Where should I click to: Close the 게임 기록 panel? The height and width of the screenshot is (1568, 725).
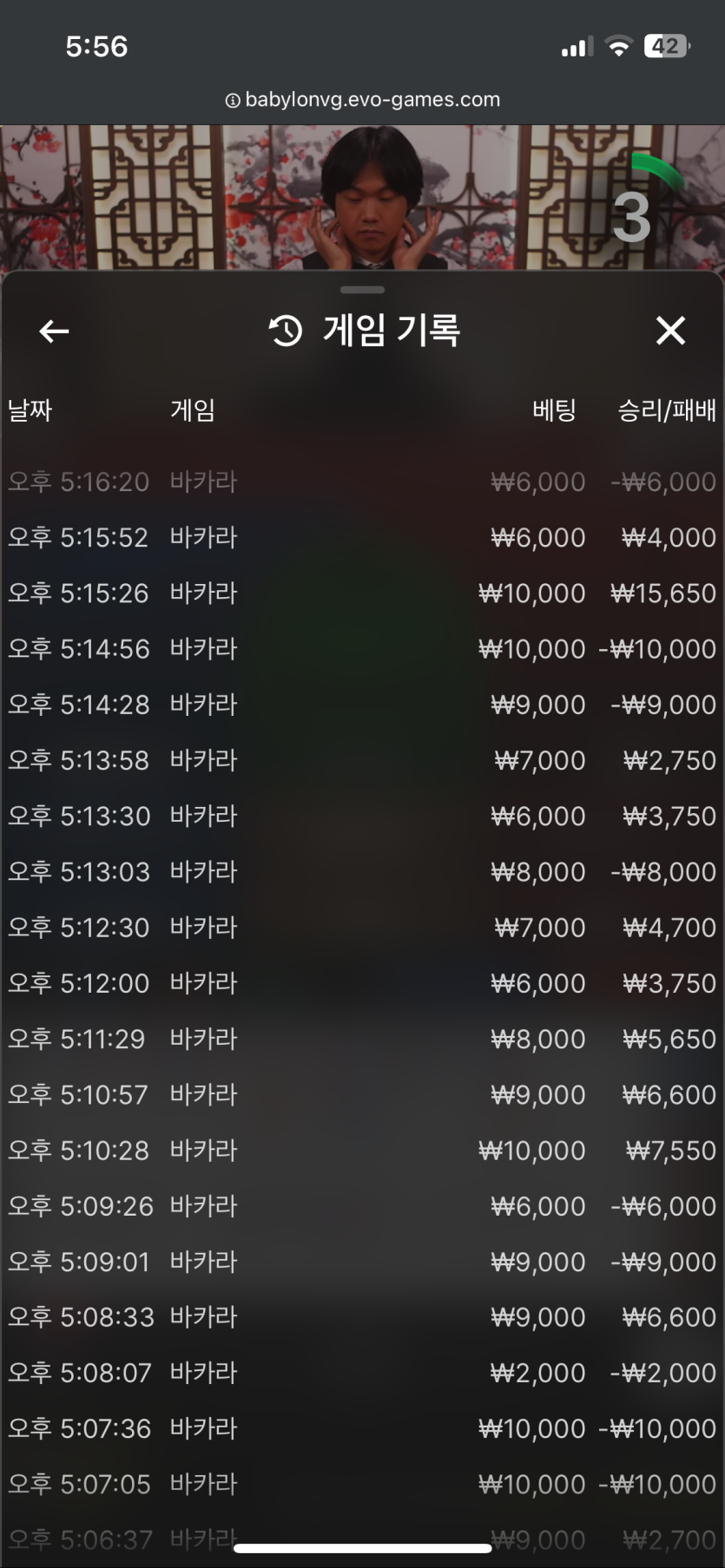tap(670, 331)
